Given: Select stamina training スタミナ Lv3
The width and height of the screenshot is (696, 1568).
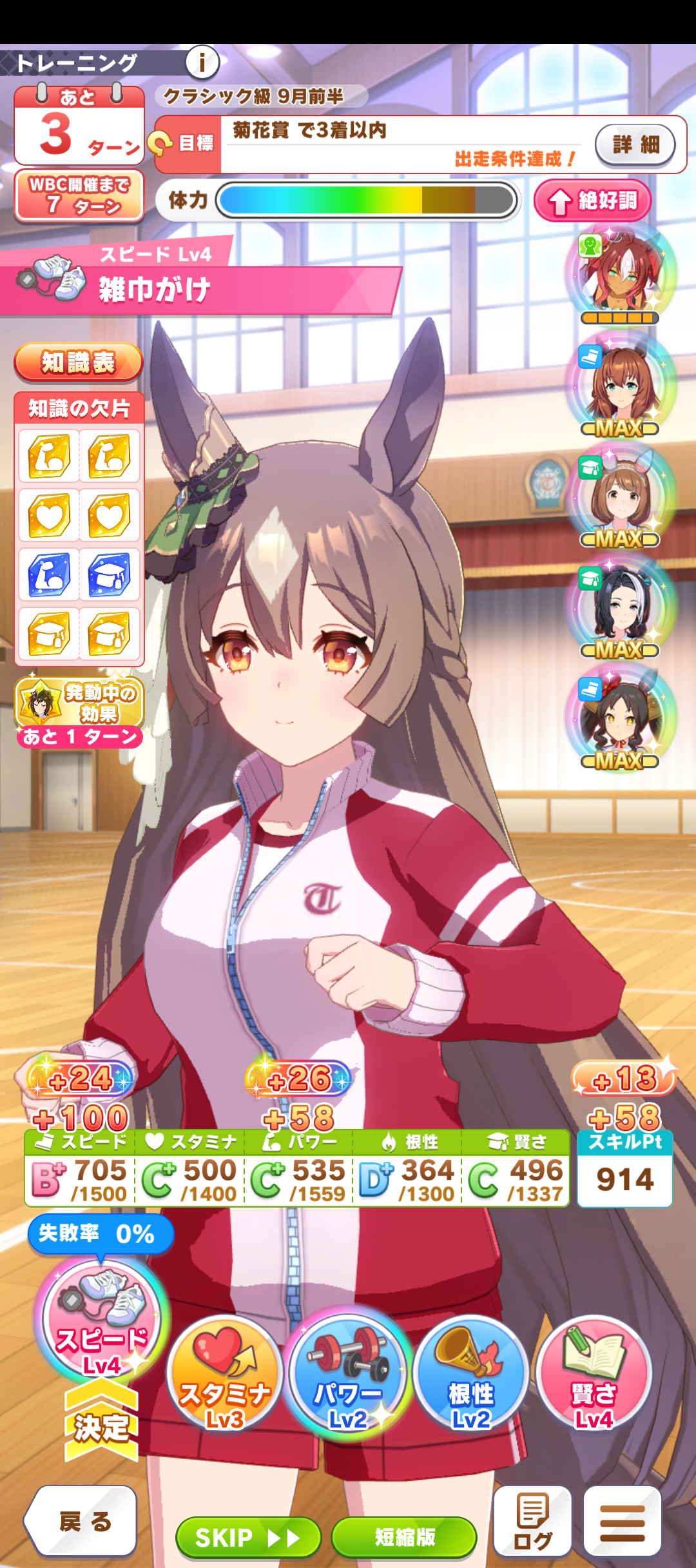Looking at the screenshot, I should click(224, 1372).
